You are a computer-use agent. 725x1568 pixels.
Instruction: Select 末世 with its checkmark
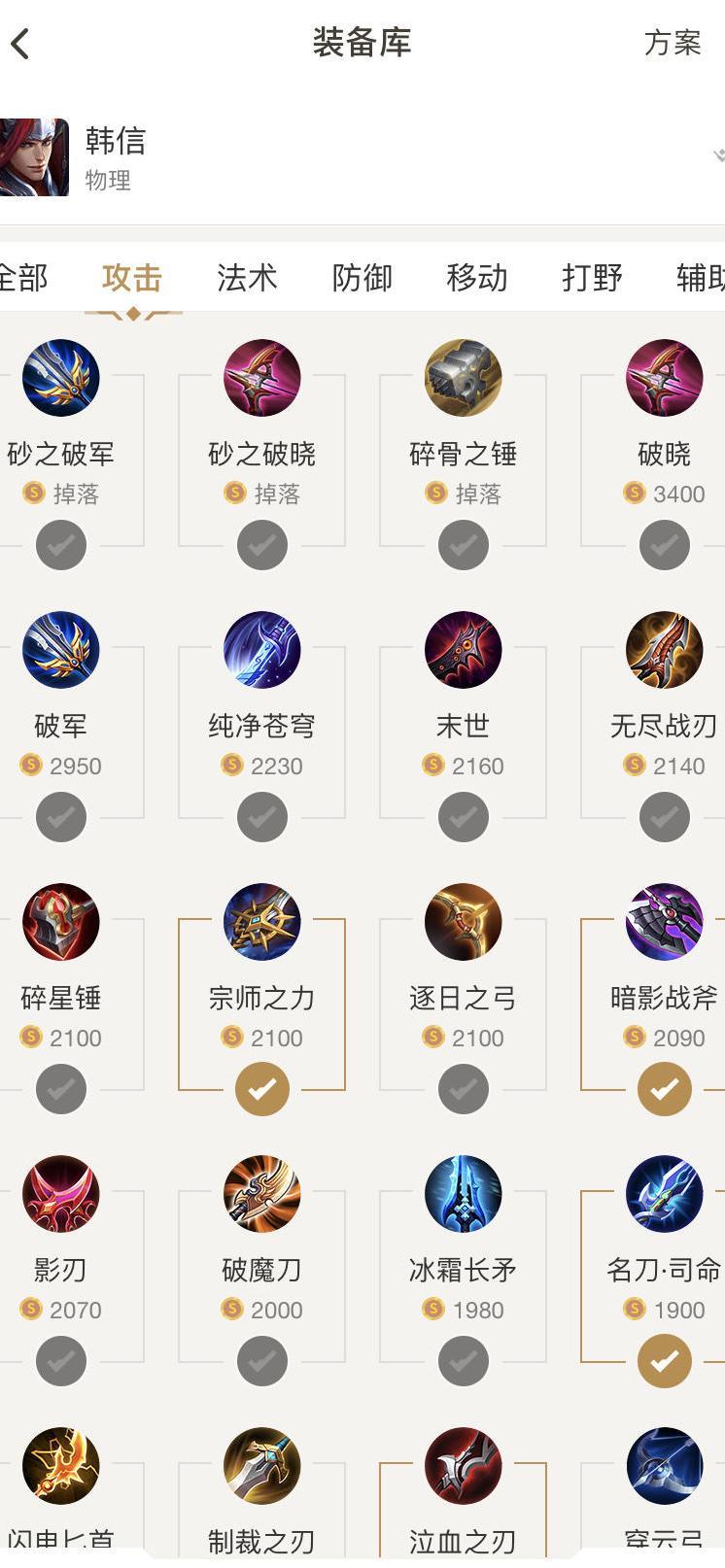pos(464,817)
